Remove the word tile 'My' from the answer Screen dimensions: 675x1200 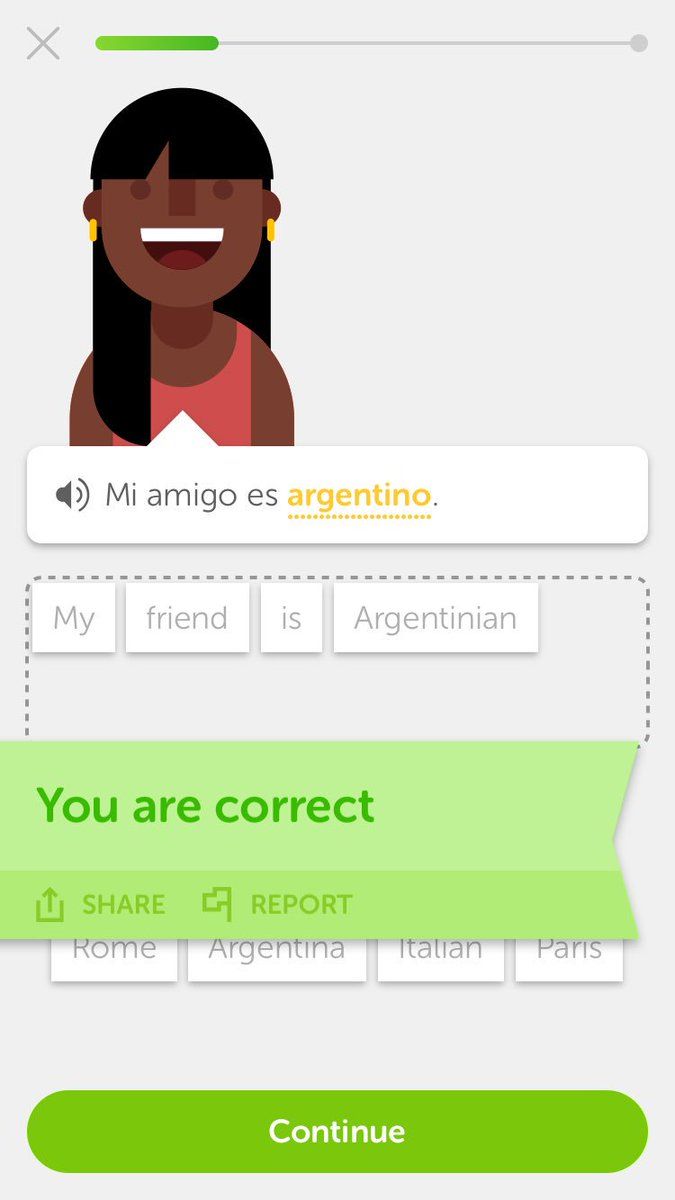[73, 618]
